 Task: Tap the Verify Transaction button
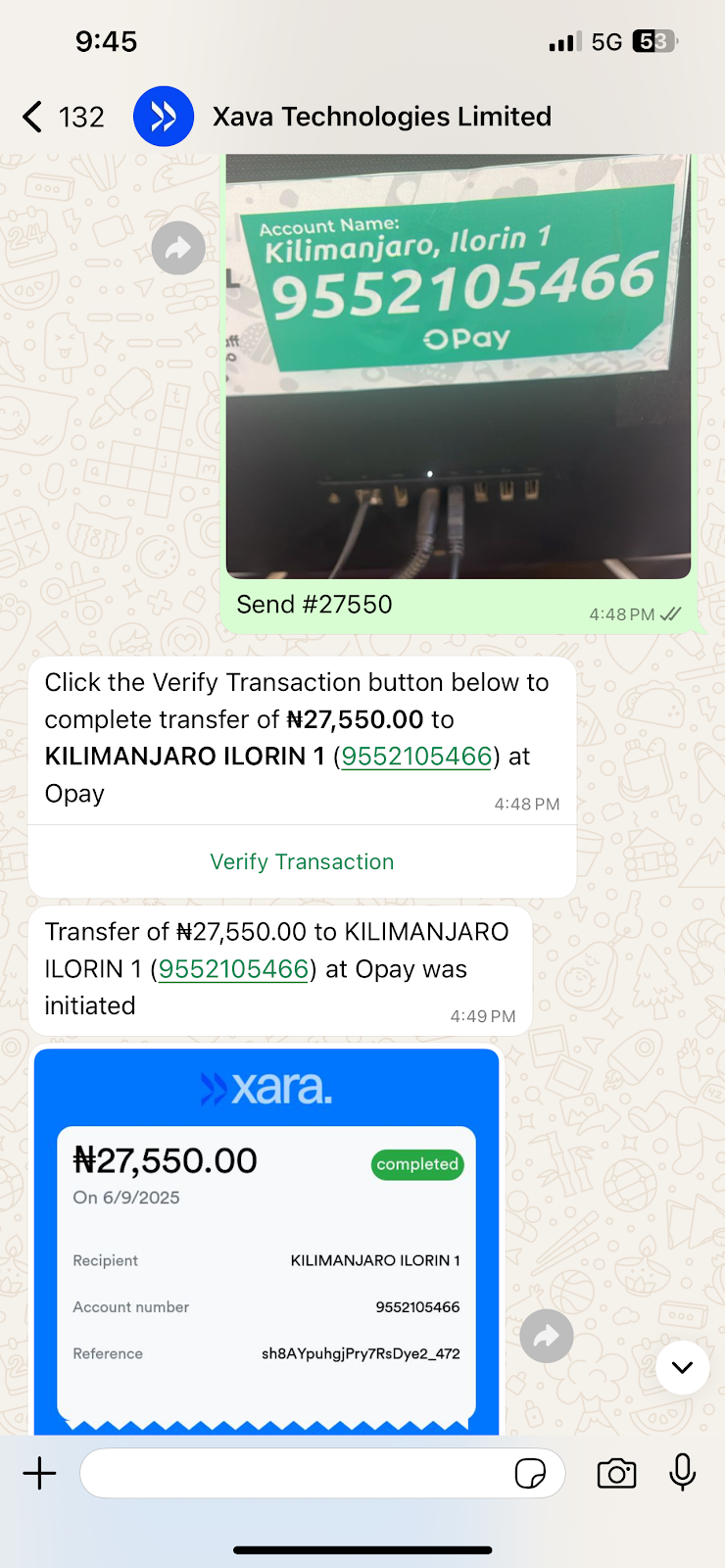[x=302, y=861]
